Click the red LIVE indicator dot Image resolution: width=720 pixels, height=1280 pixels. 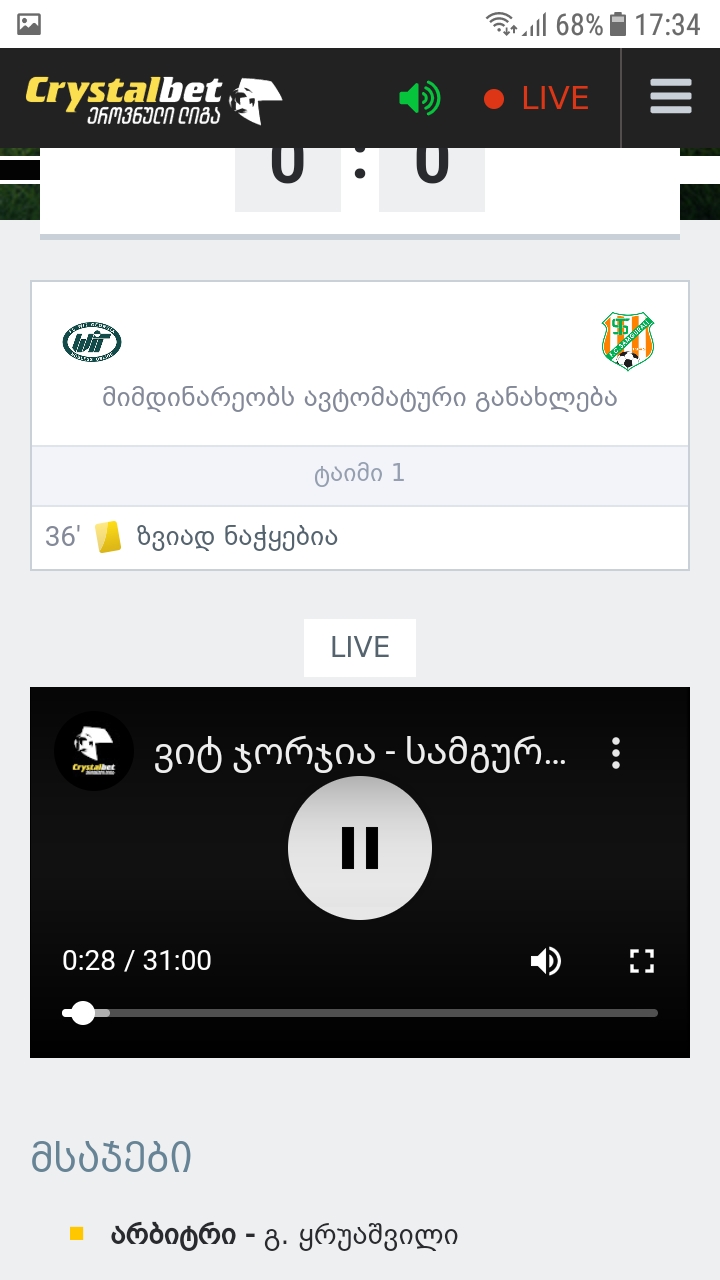click(x=495, y=98)
